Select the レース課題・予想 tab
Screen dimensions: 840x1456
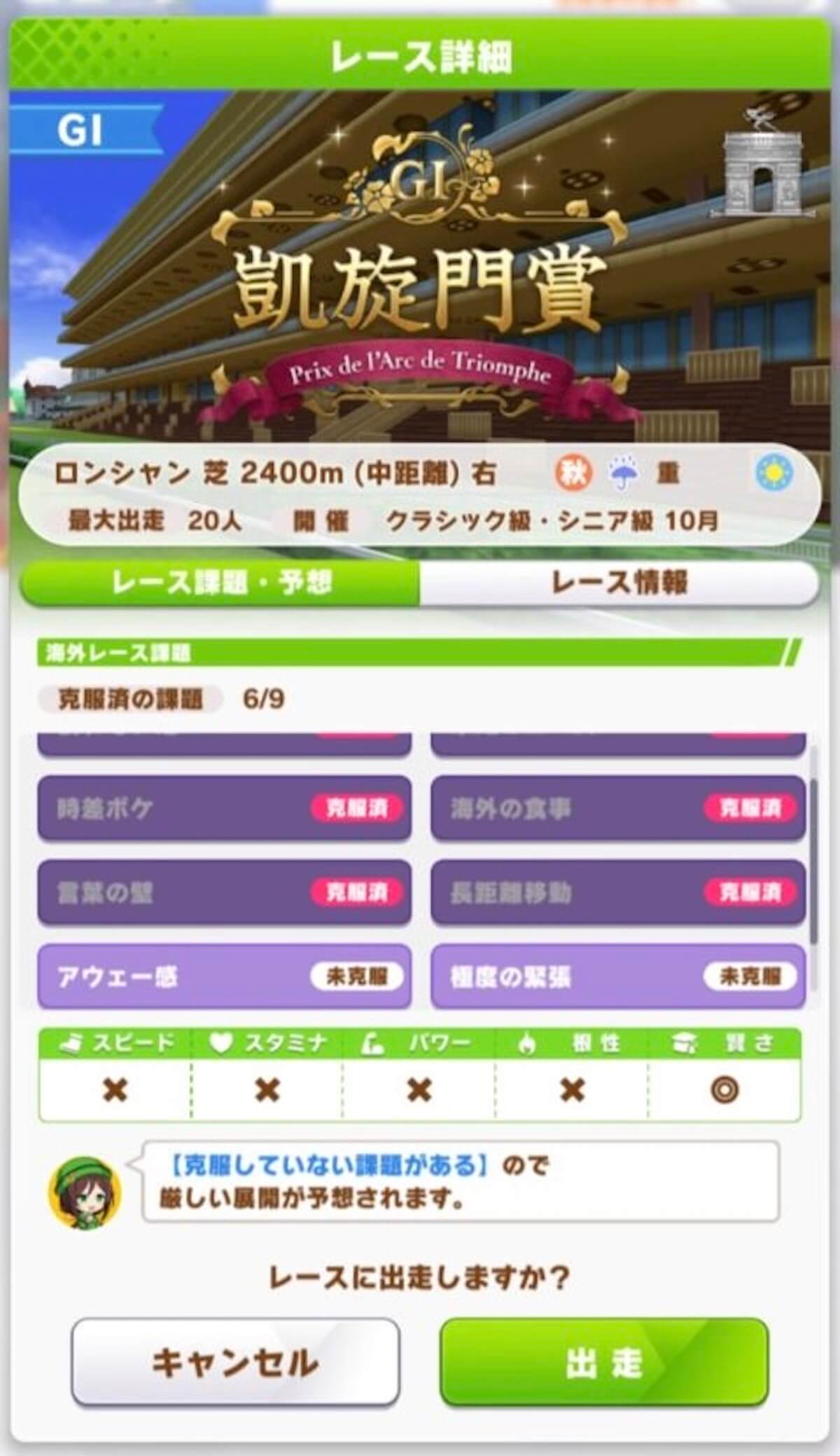point(220,583)
